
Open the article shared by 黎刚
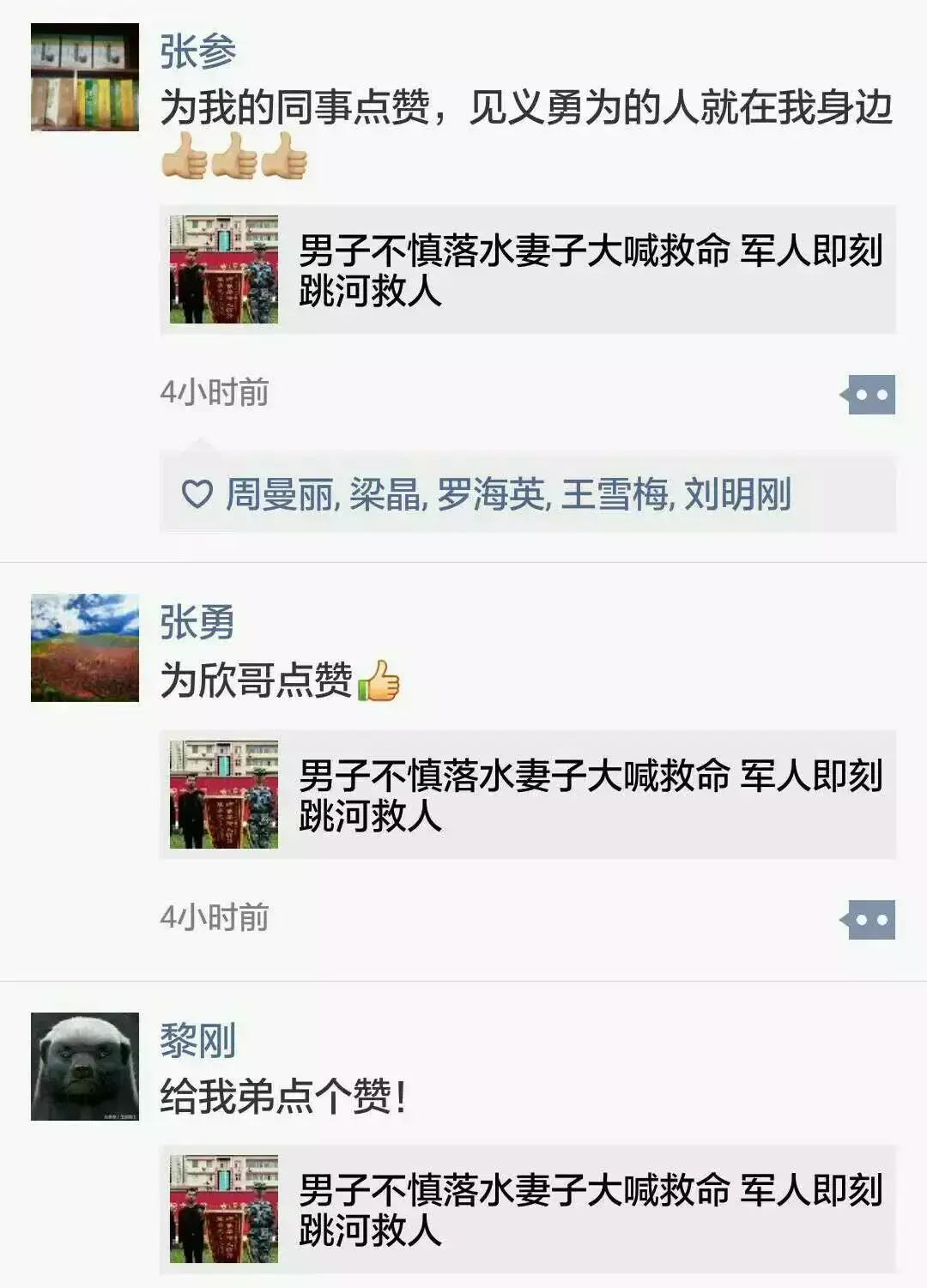pos(527,1209)
